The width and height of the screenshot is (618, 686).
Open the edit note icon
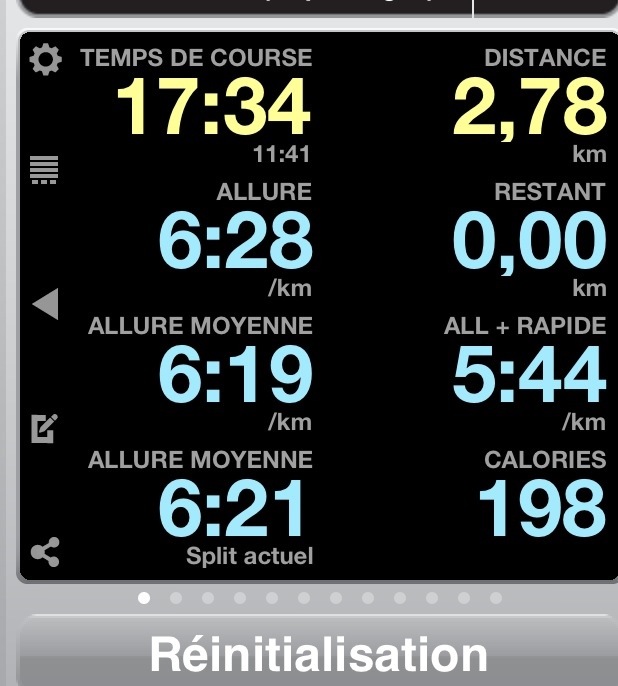tap(45, 427)
